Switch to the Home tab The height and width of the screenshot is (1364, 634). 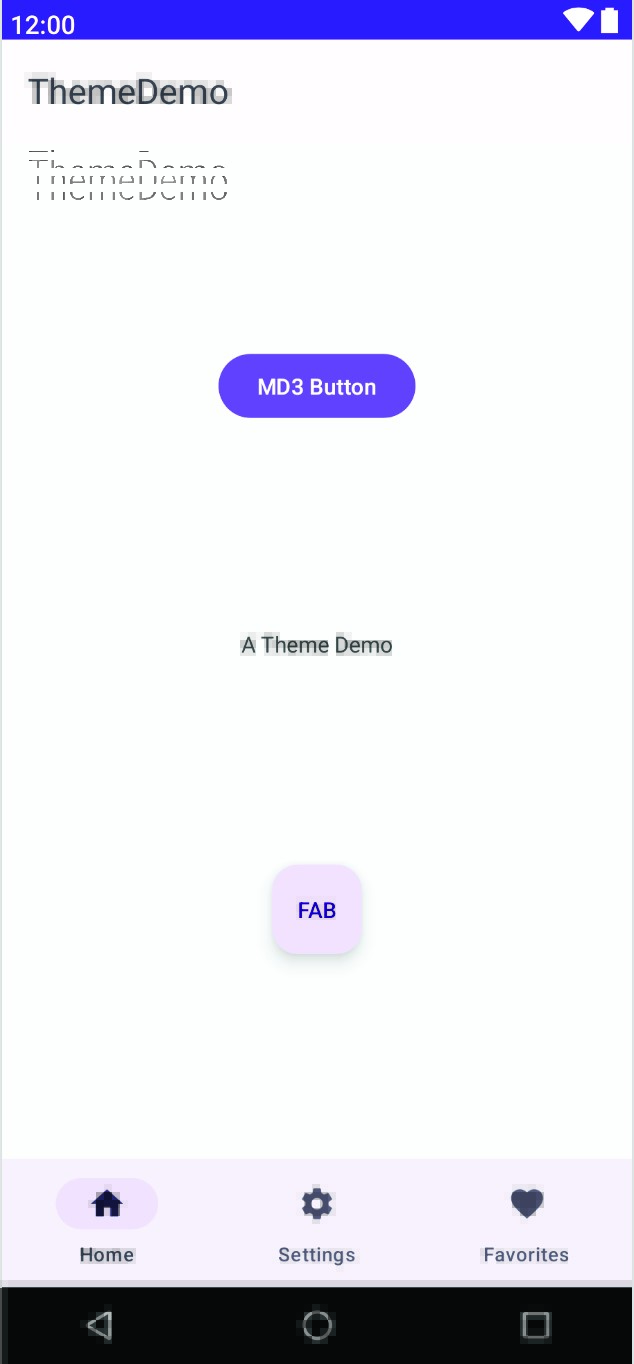(107, 1220)
